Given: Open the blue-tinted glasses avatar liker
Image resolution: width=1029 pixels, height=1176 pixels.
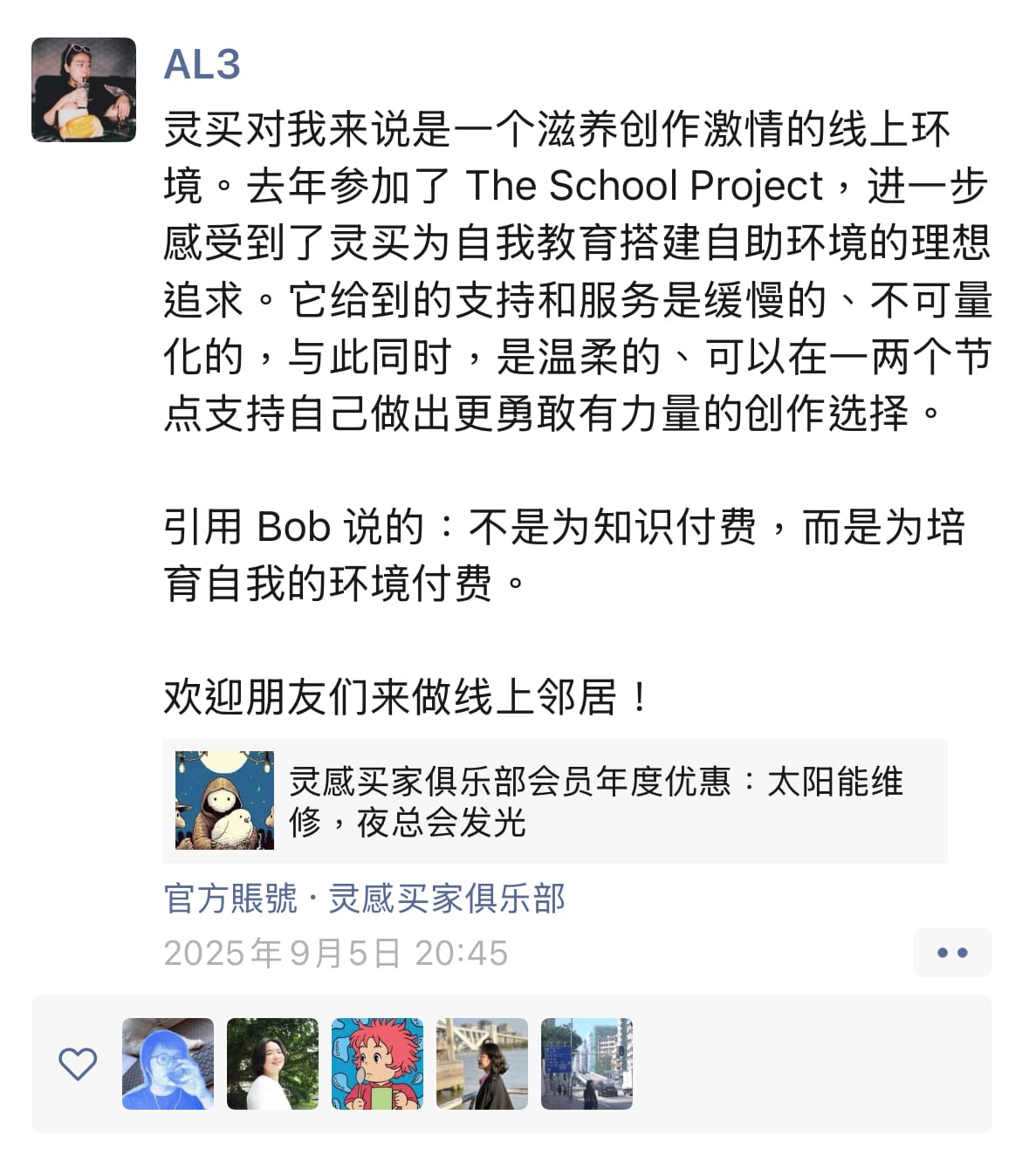Looking at the screenshot, I should point(168,1063).
